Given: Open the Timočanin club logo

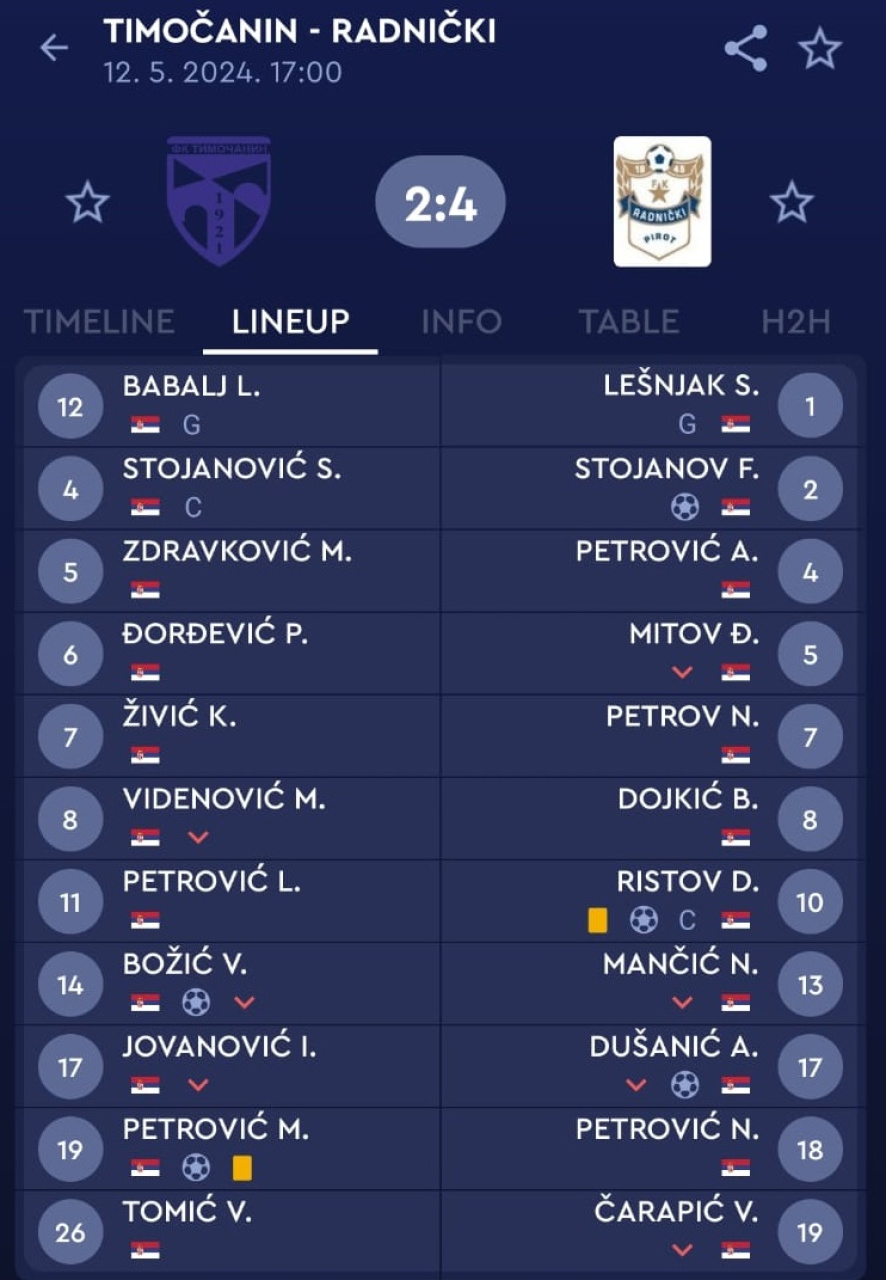Looking at the screenshot, I should (218, 201).
